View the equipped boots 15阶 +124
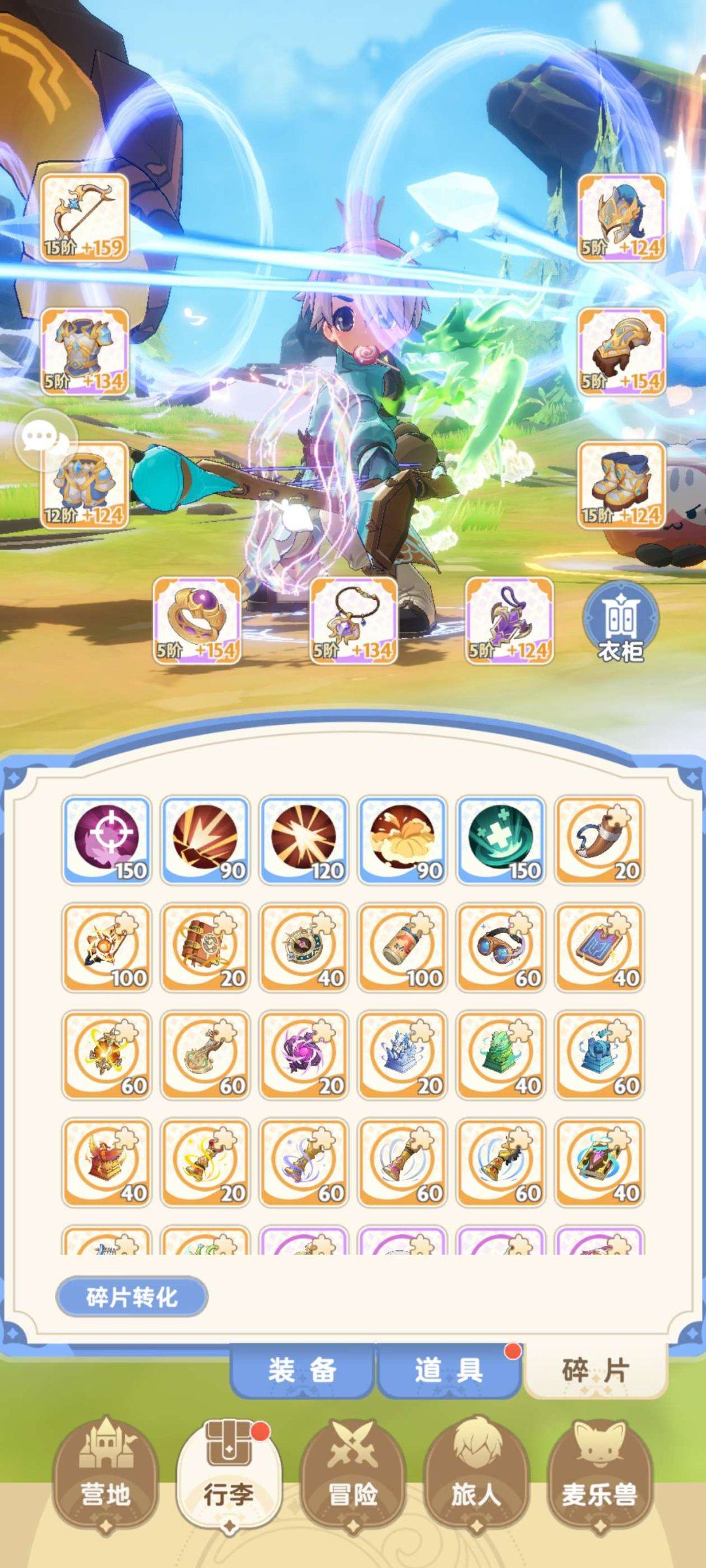 [x=622, y=485]
